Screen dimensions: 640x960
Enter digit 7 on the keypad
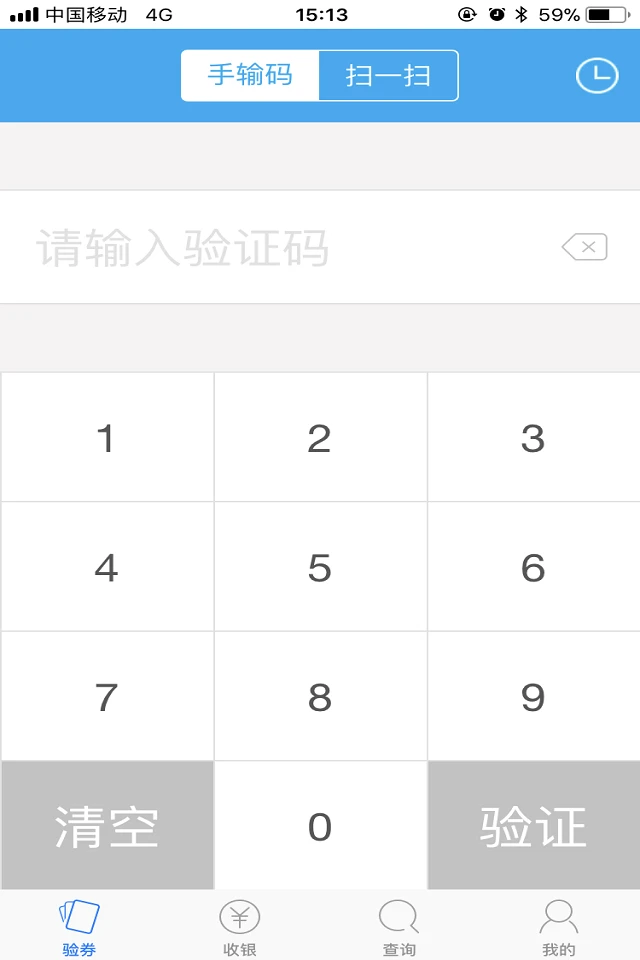click(106, 697)
